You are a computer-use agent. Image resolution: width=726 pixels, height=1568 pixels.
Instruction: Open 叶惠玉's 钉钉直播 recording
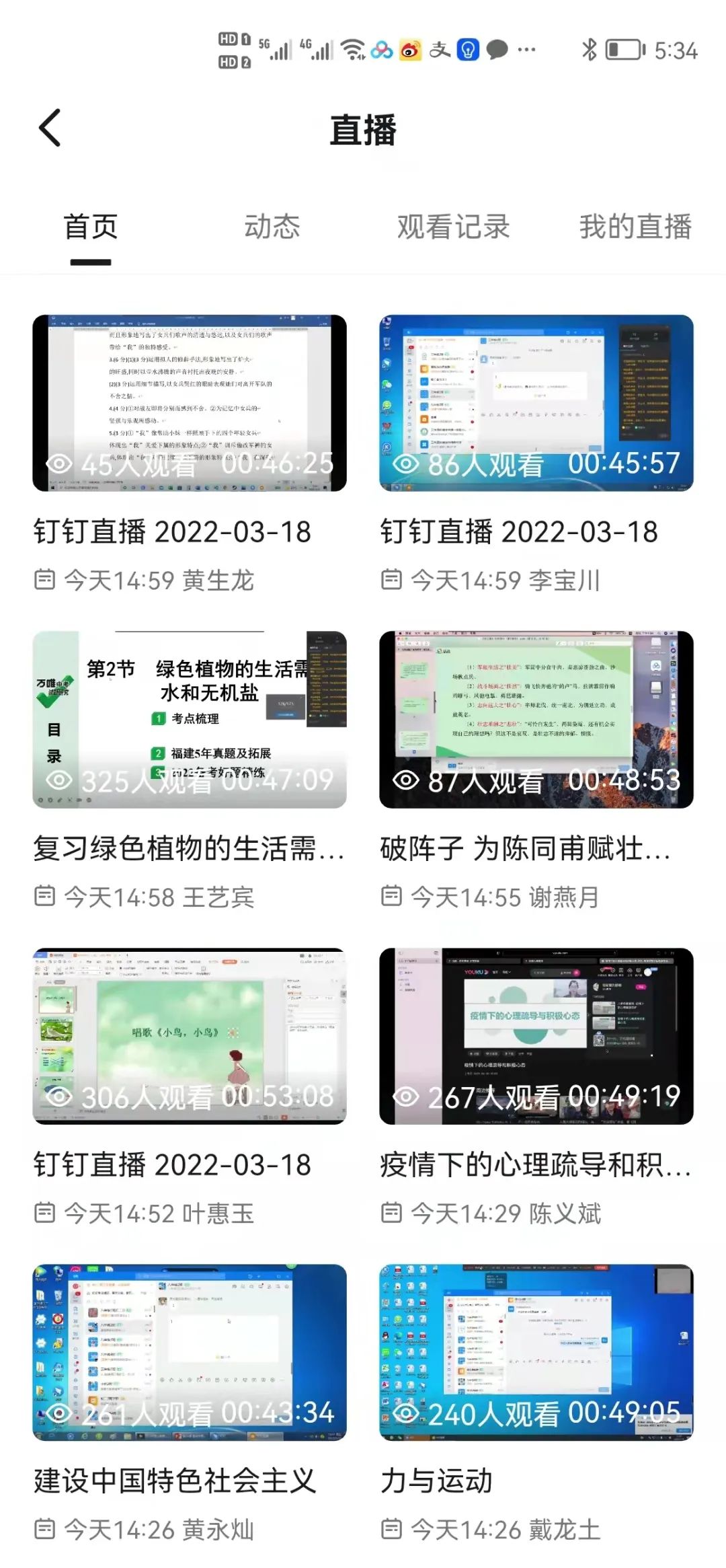pos(190,1036)
